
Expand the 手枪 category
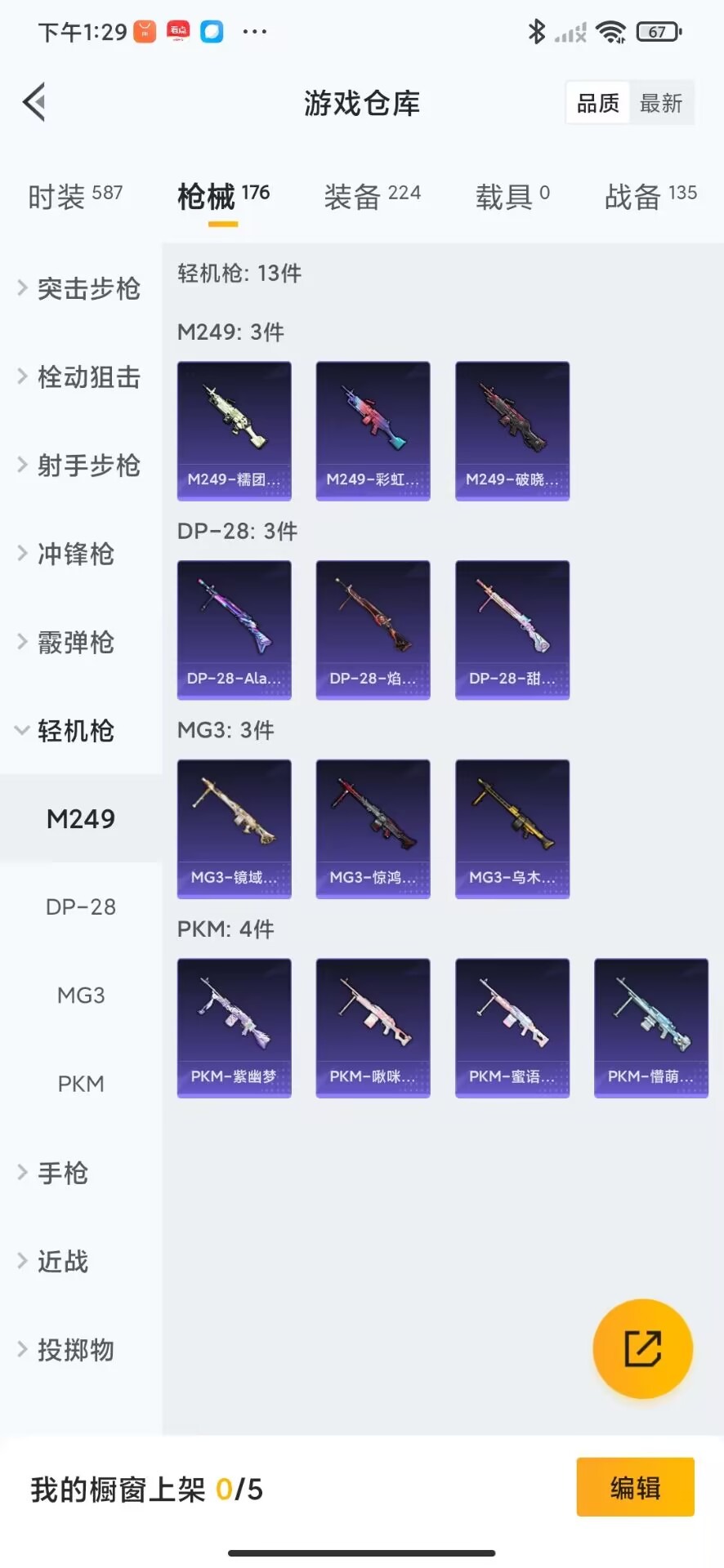pyautogui.click(x=62, y=1173)
